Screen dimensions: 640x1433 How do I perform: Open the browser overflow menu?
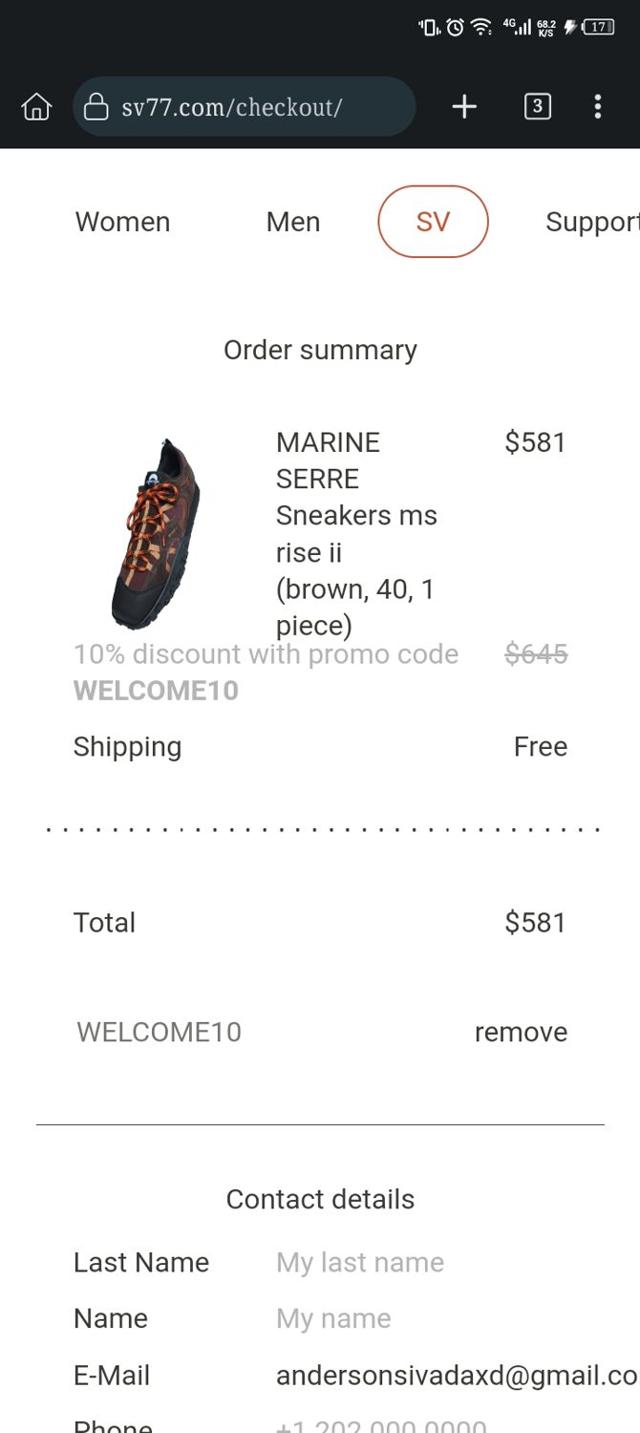[x=597, y=107]
